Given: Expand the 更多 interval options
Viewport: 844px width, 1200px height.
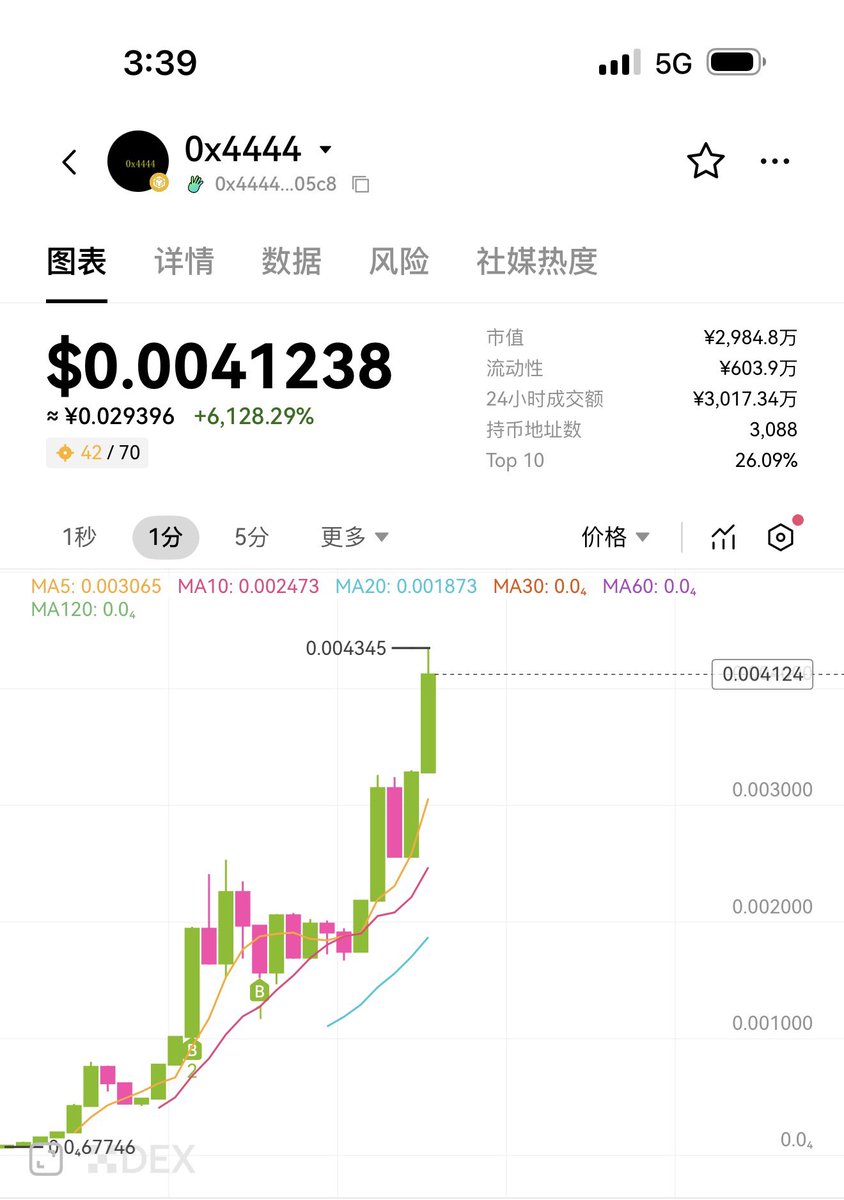Looking at the screenshot, I should pos(354,537).
